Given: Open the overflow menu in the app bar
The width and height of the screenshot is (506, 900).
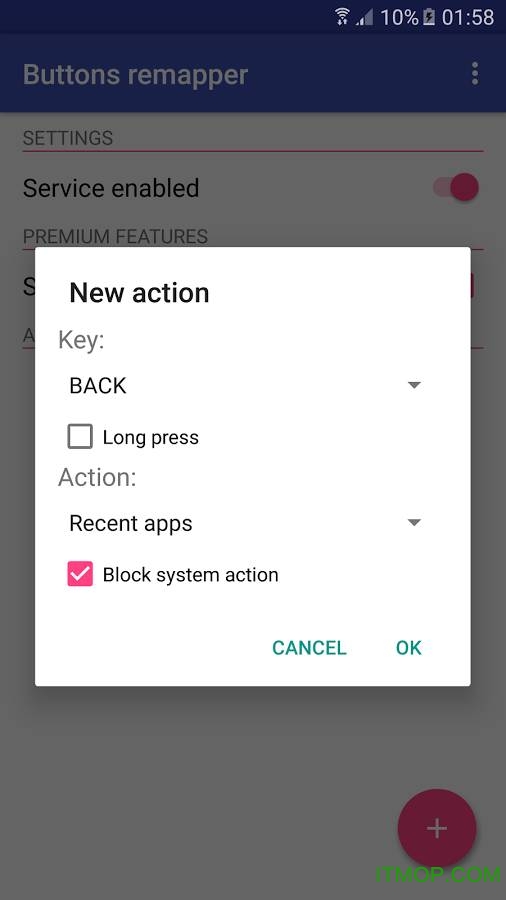Looking at the screenshot, I should click(474, 74).
